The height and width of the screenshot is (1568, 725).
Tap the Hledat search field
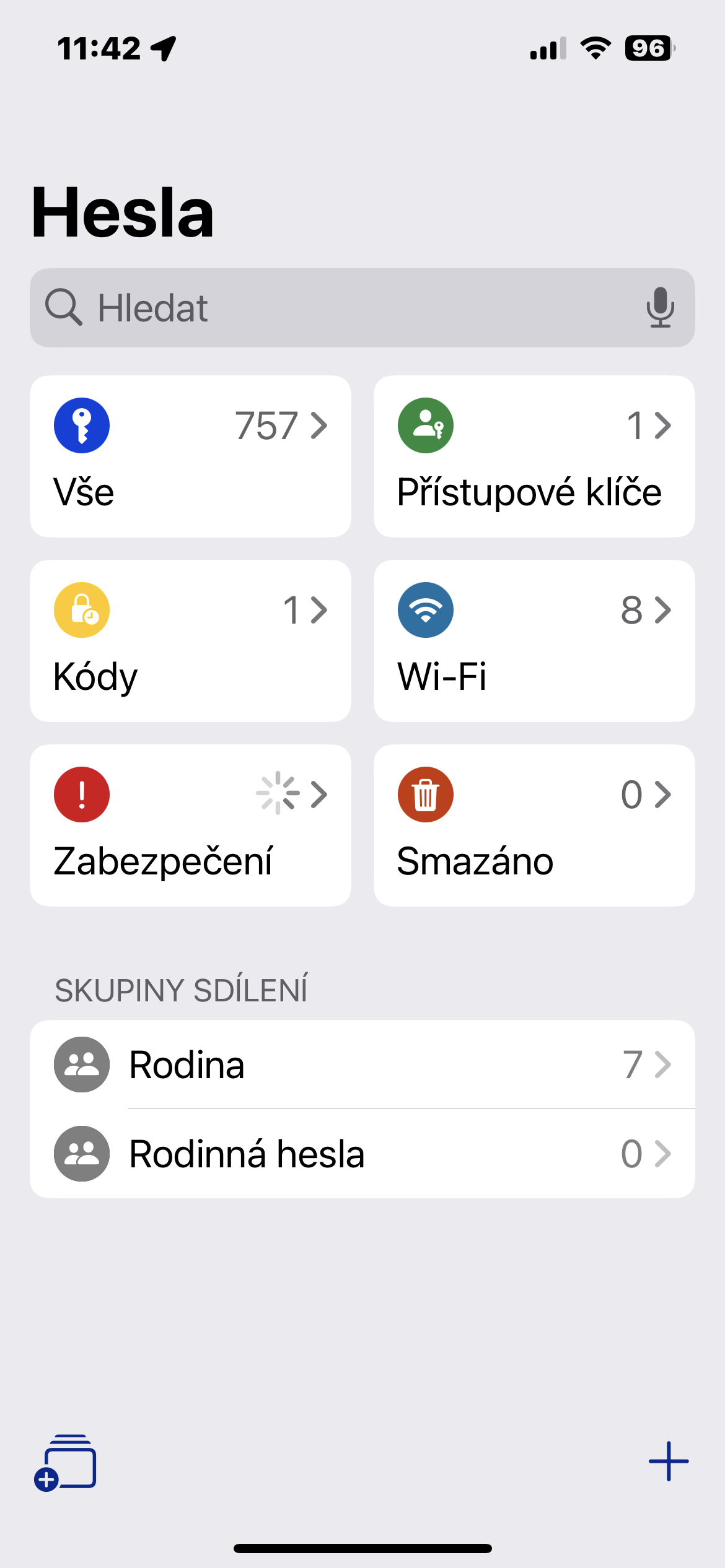pos(347,308)
